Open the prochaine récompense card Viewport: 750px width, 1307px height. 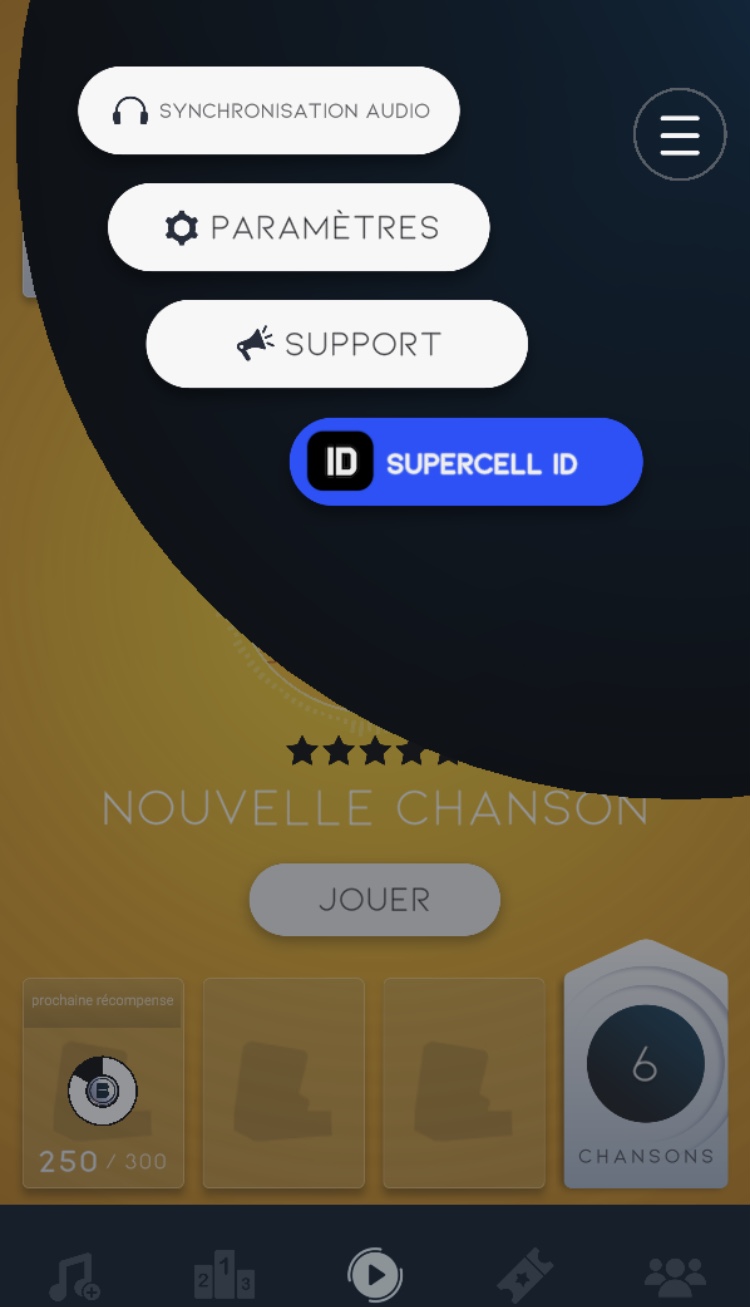point(103,1084)
